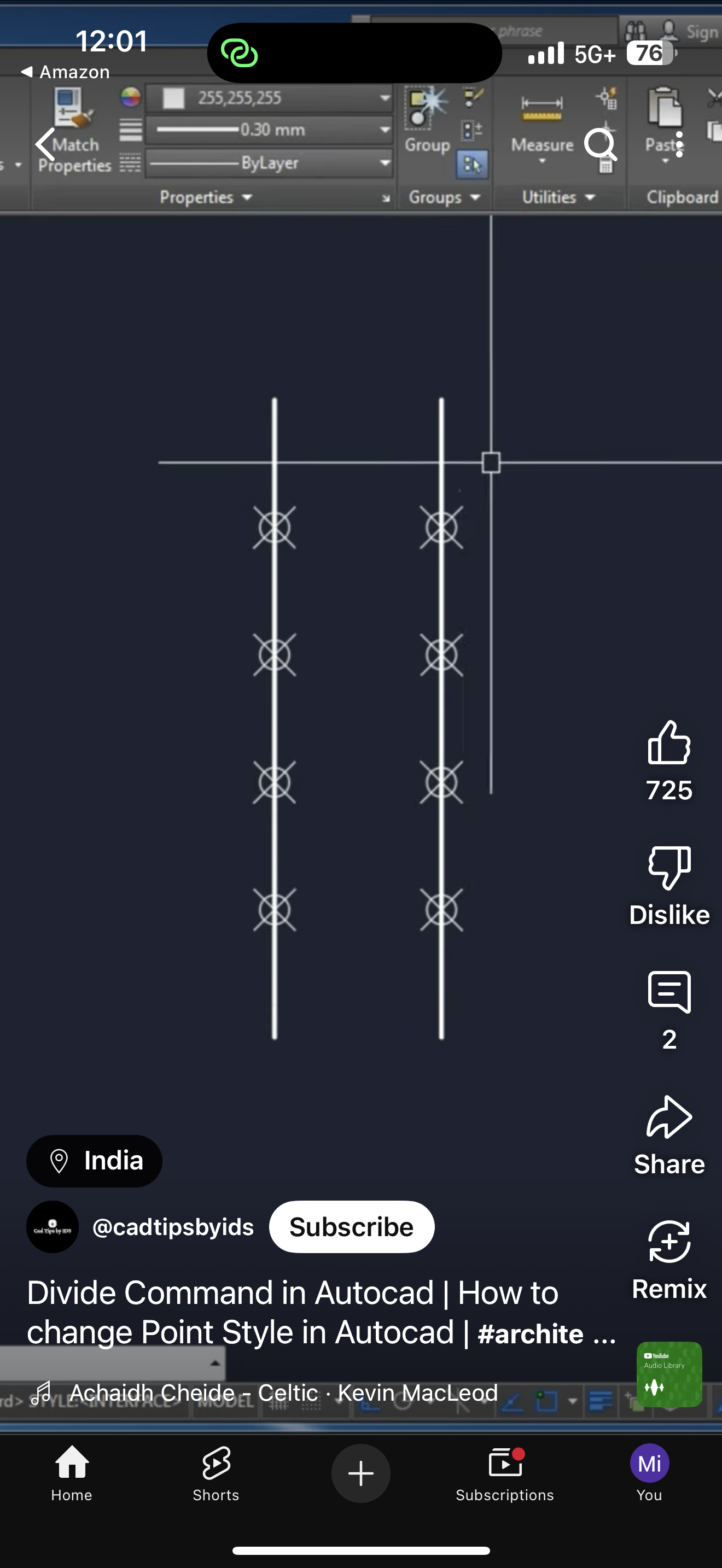Subscribe to @cadtipsbyids
Image resolution: width=722 pixels, height=1568 pixels.
click(x=351, y=1226)
